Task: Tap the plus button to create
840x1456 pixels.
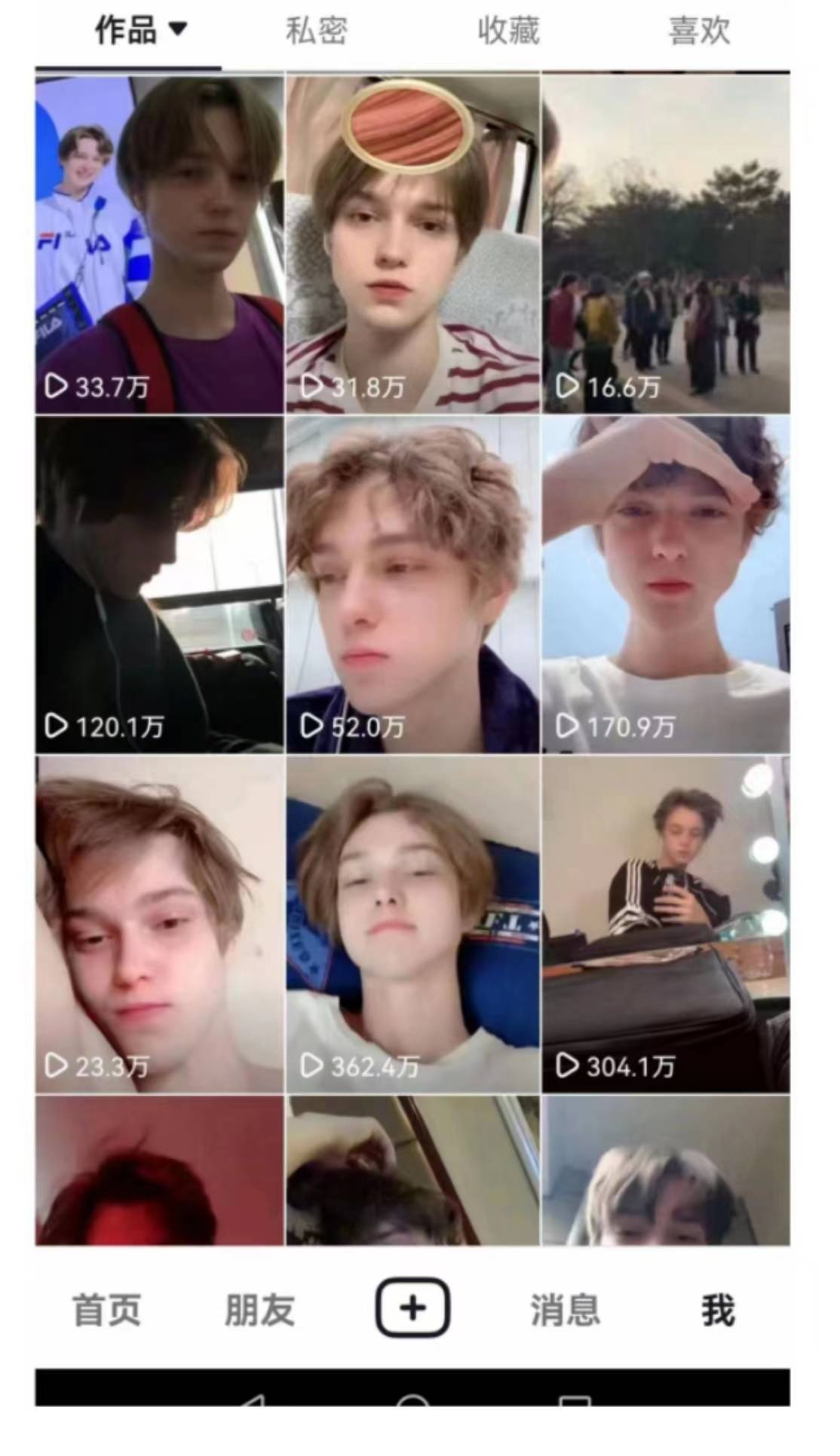Action: coord(412,1308)
